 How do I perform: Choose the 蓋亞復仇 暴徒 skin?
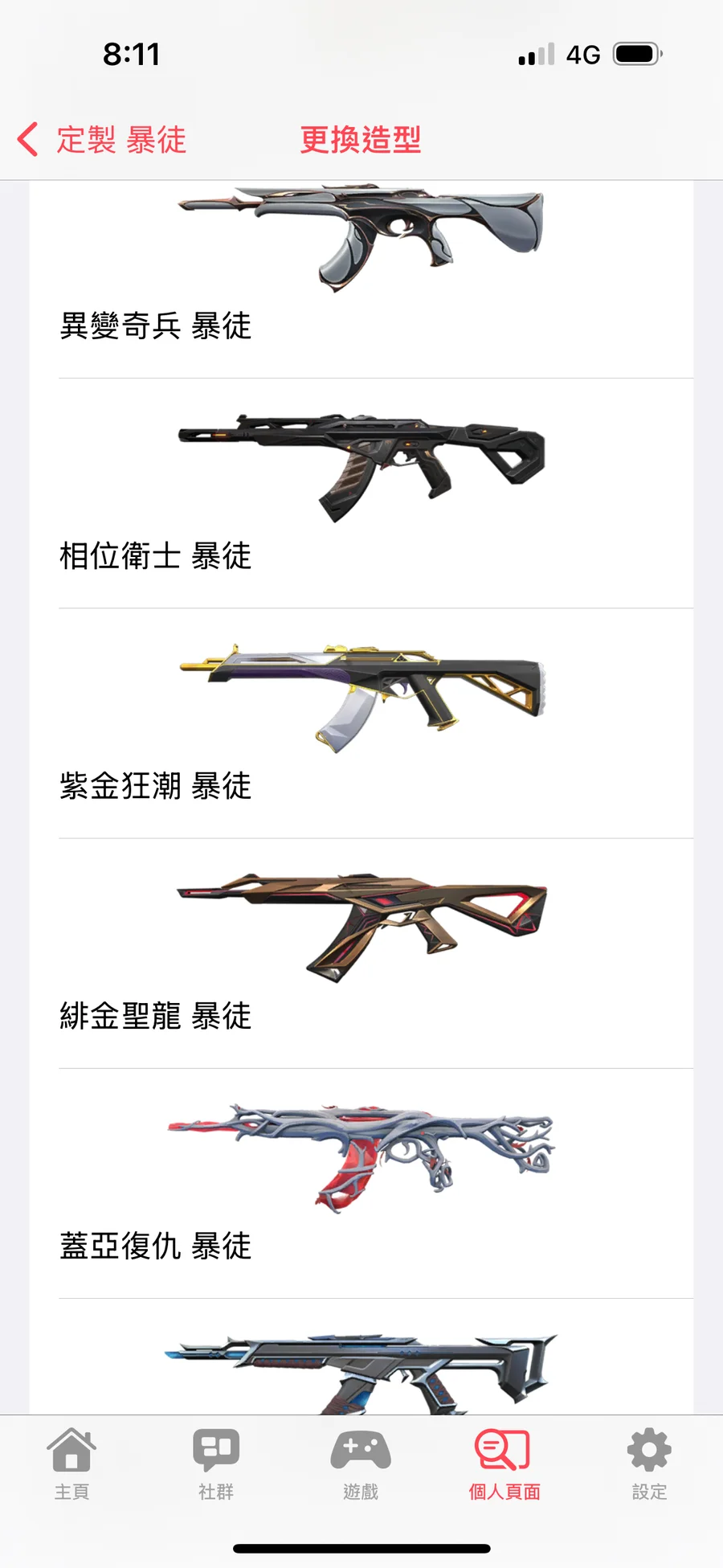tap(361, 1184)
